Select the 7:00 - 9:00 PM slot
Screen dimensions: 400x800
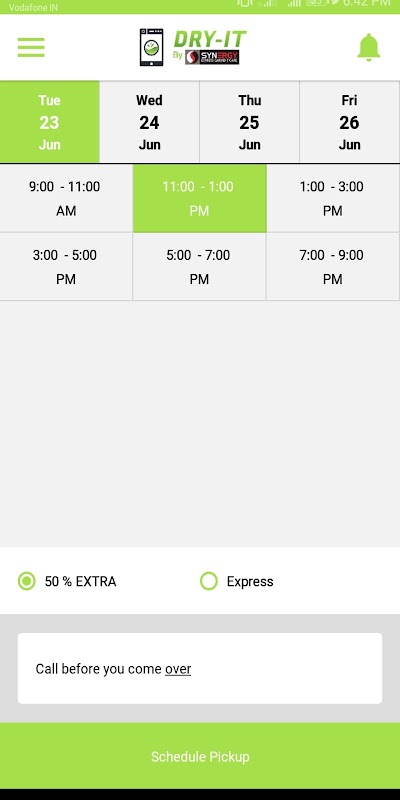coord(333,267)
